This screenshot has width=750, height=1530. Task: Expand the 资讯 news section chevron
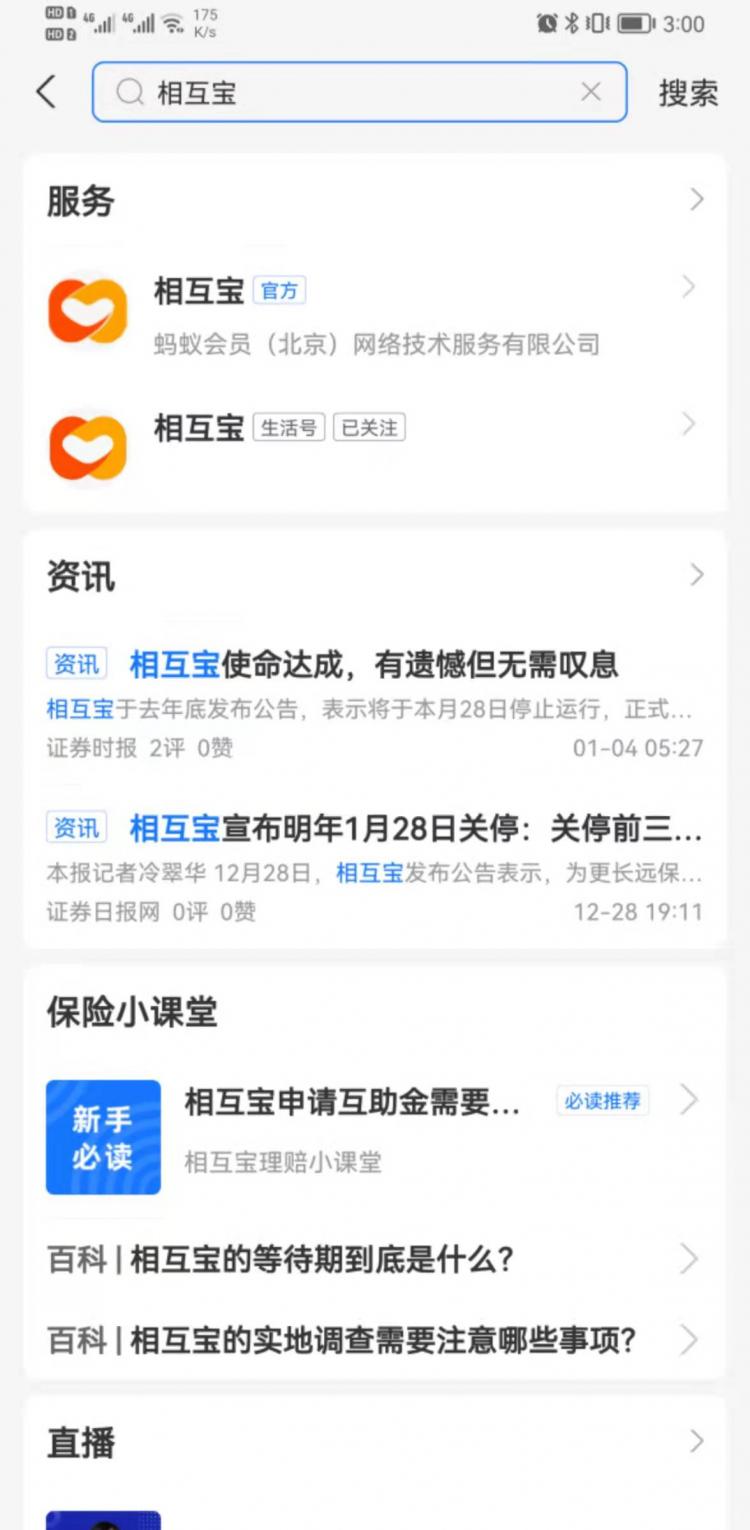tap(698, 574)
